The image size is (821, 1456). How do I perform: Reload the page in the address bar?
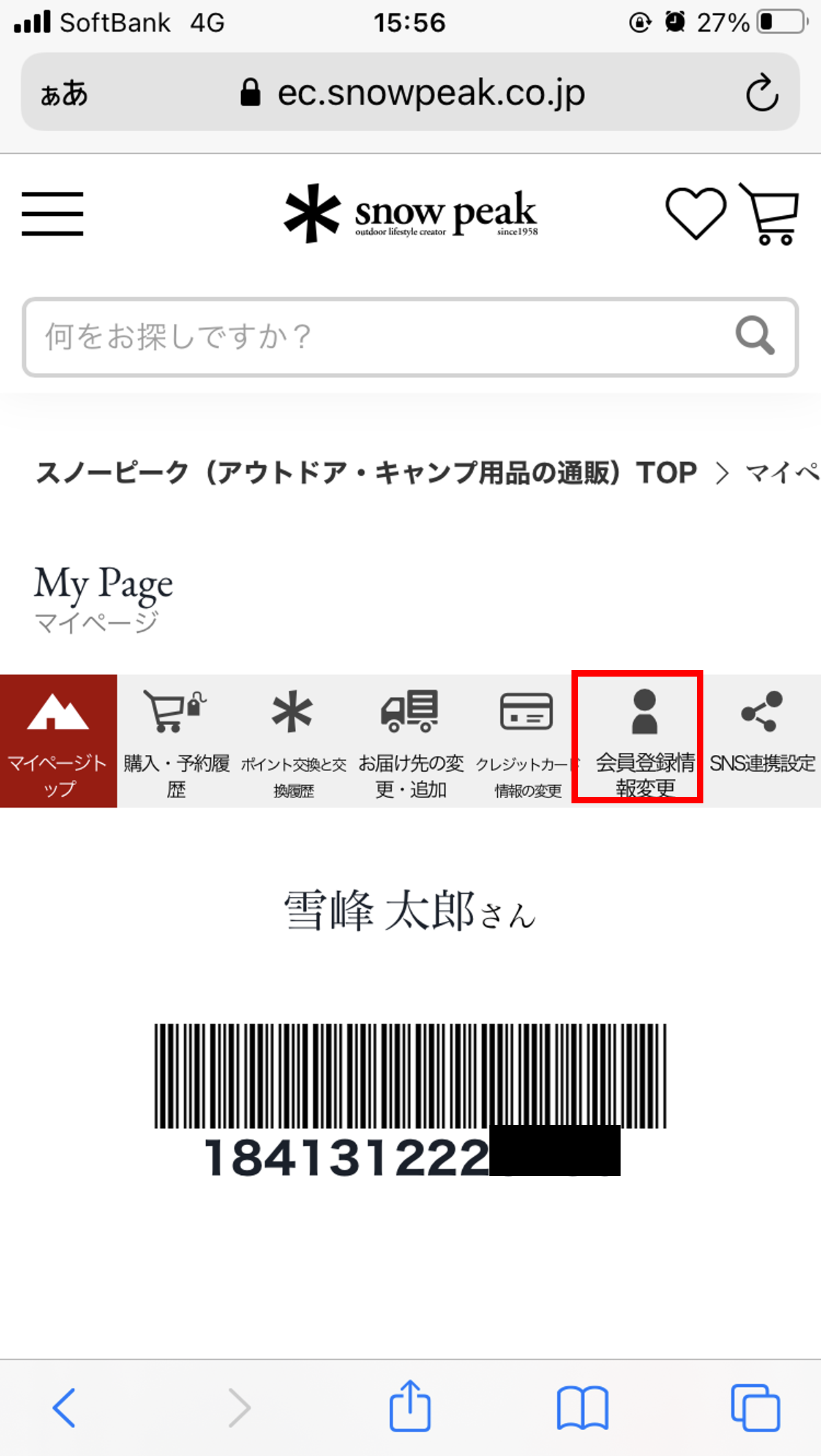[x=762, y=93]
